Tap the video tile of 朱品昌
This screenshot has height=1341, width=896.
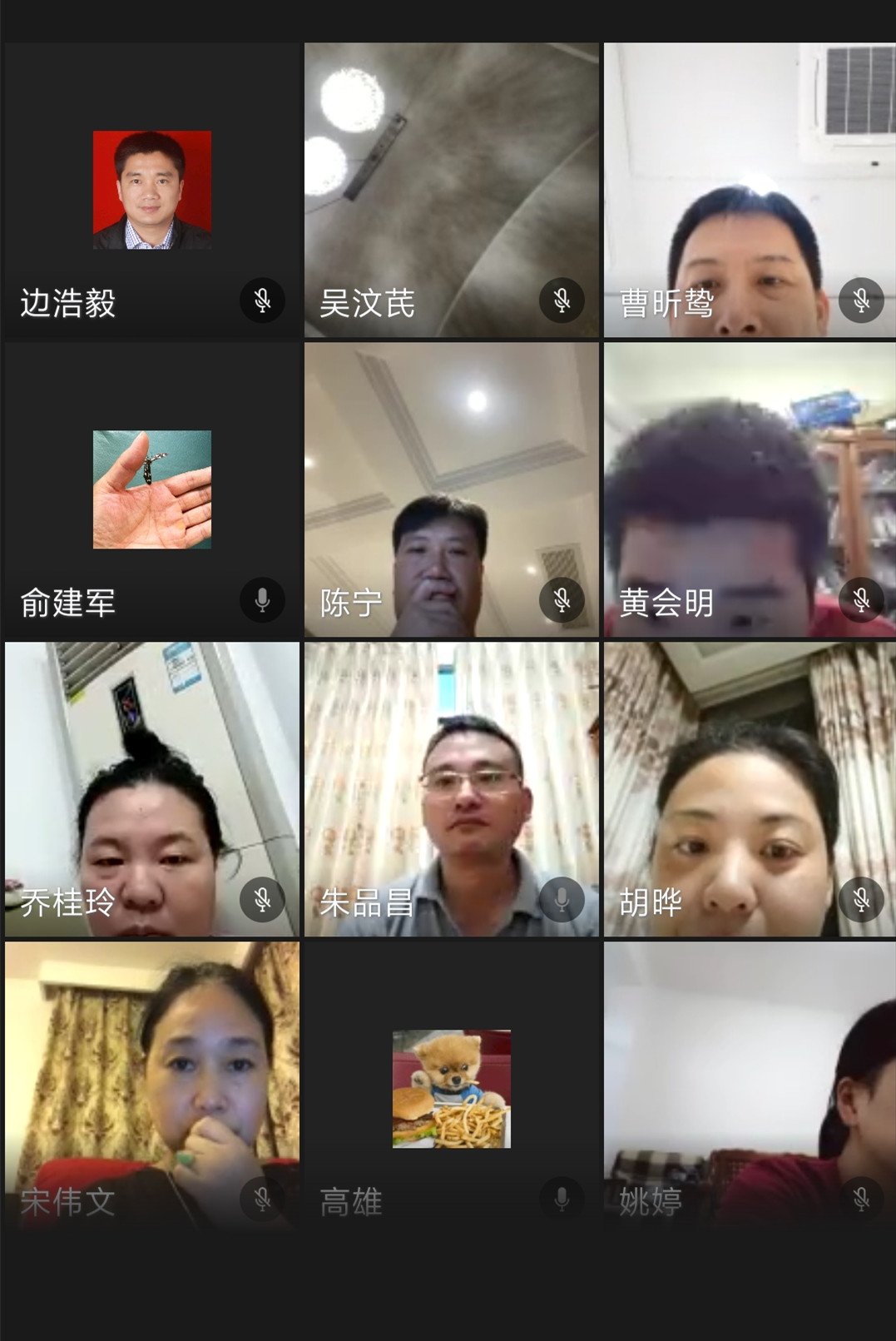point(451,789)
